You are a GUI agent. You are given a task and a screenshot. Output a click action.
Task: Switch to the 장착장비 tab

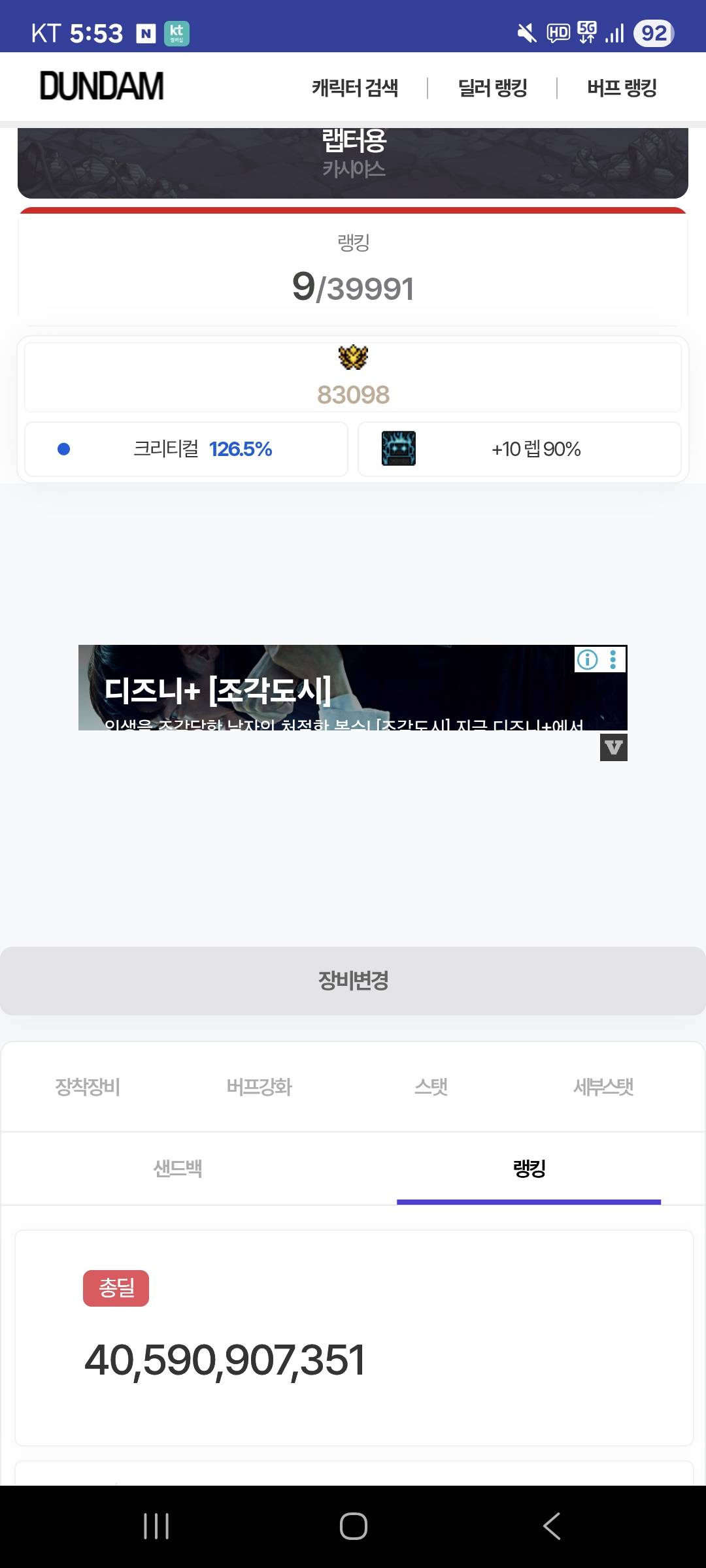click(x=88, y=1086)
